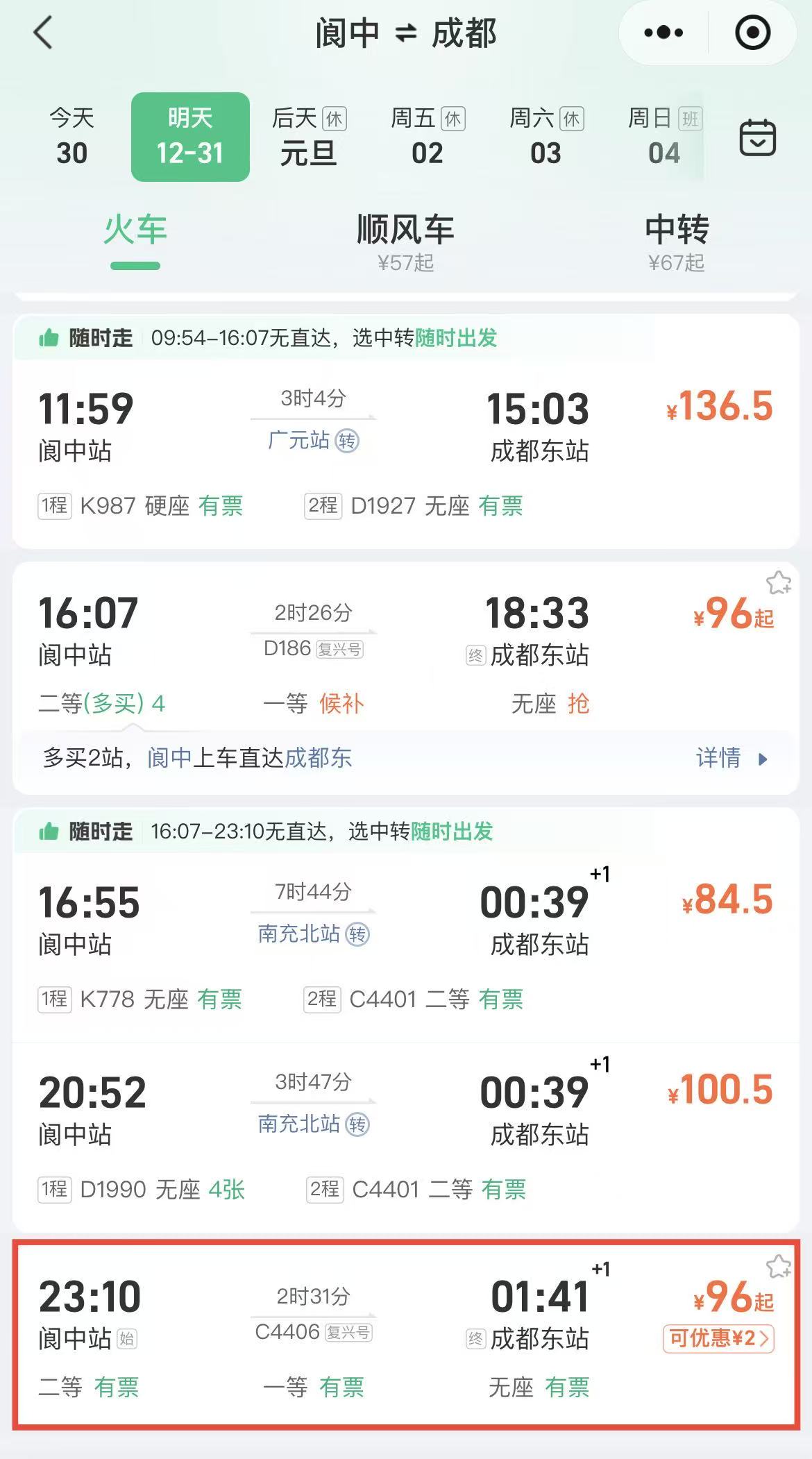Switch to the 顺风车 tab
Viewport: 812px width, 1459px height.
coord(405,239)
